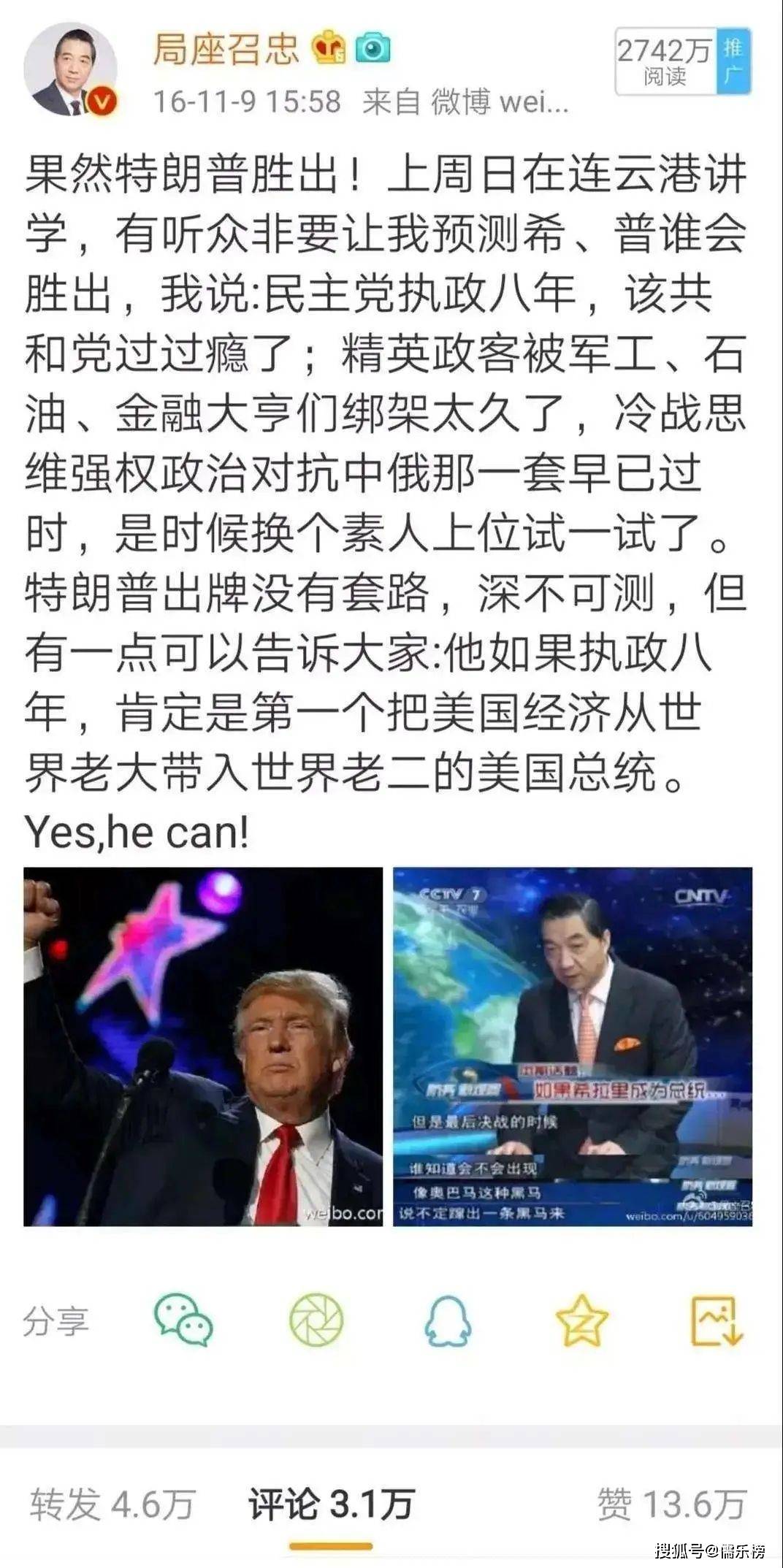783x1568 pixels.
Task: Share to WeChat Moments via shutter icon
Action: click(316, 1320)
